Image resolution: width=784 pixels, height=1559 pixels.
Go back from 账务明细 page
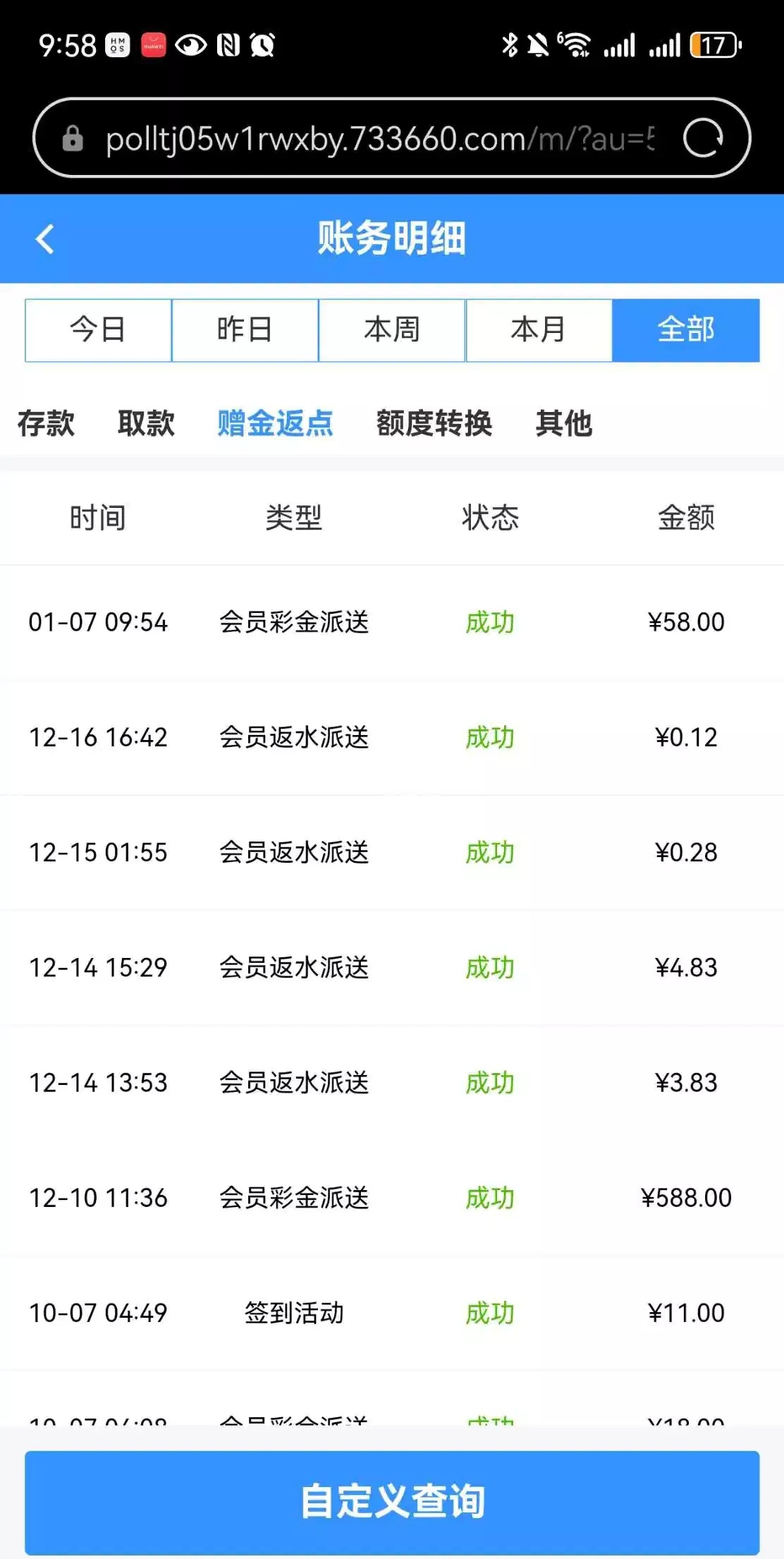click(x=45, y=239)
